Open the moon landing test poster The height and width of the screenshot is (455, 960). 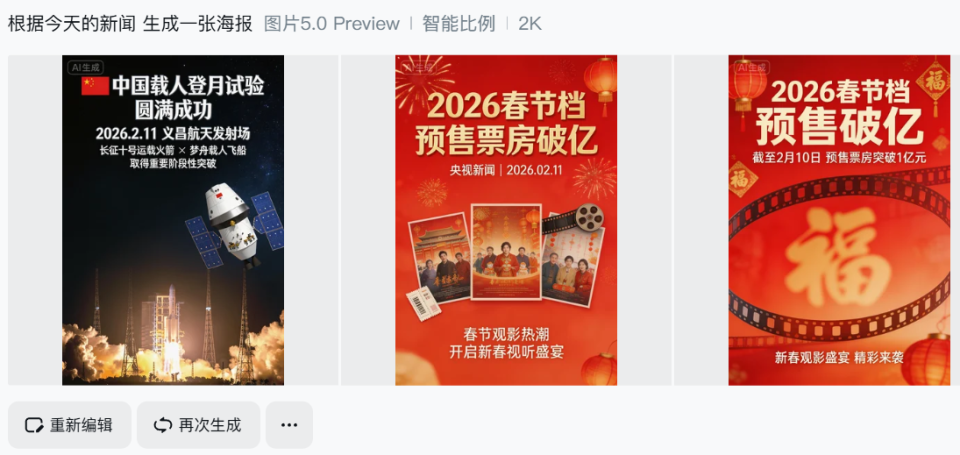173,220
